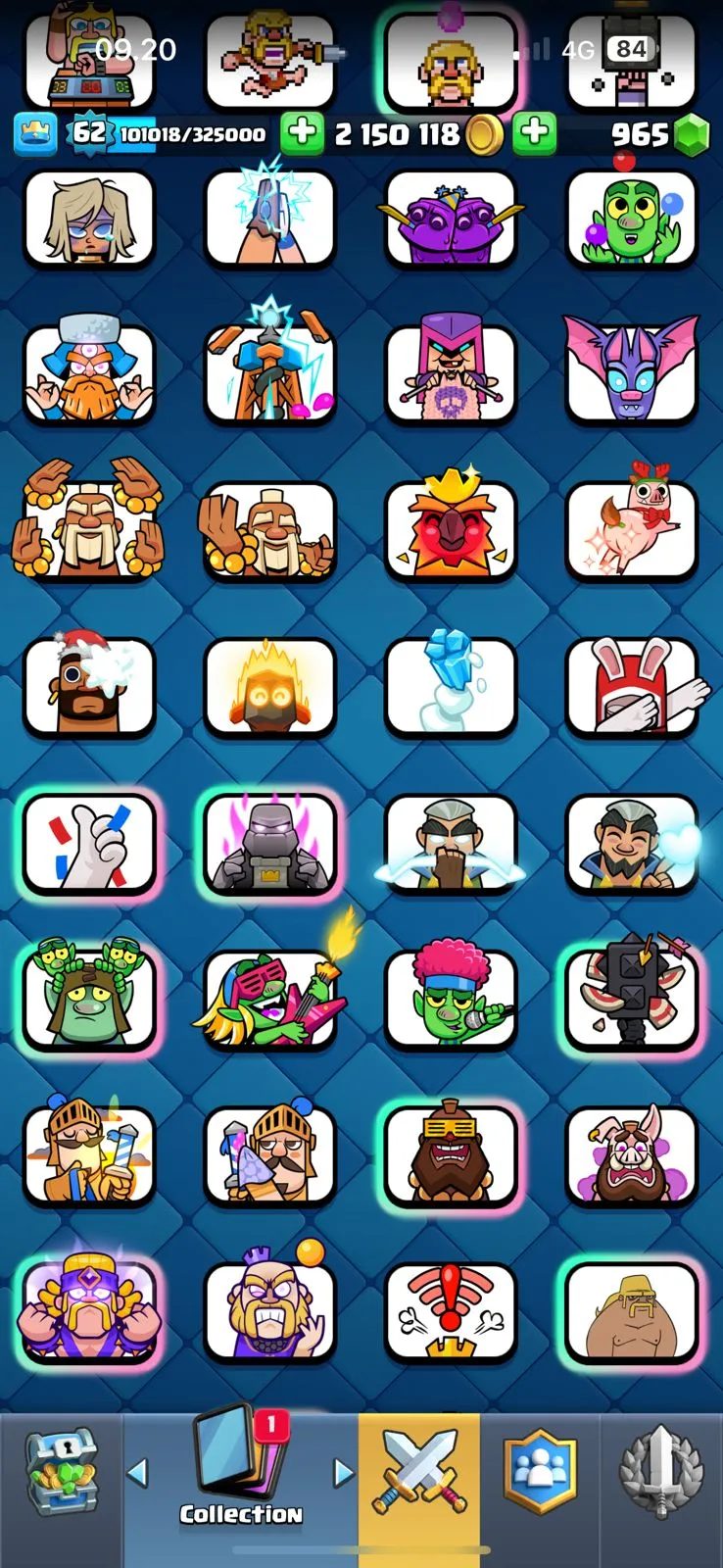Choose the goblin singing with microphone emote
This screenshot has height=1568, width=723.
(x=451, y=998)
